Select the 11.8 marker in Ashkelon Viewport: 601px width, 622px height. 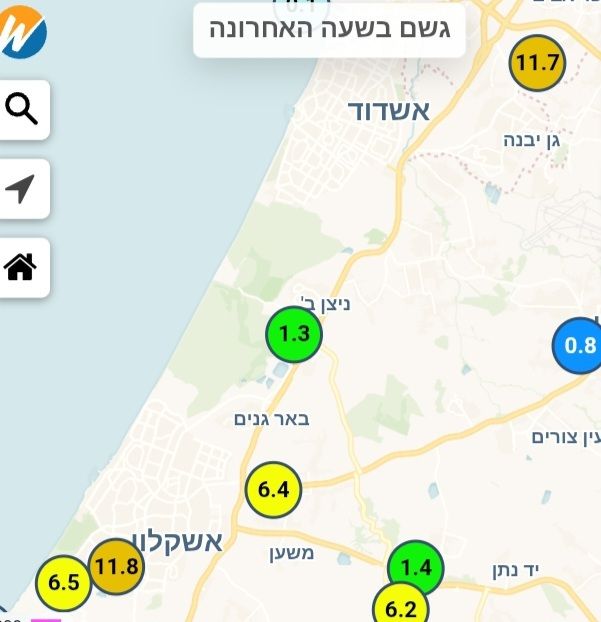(117, 567)
